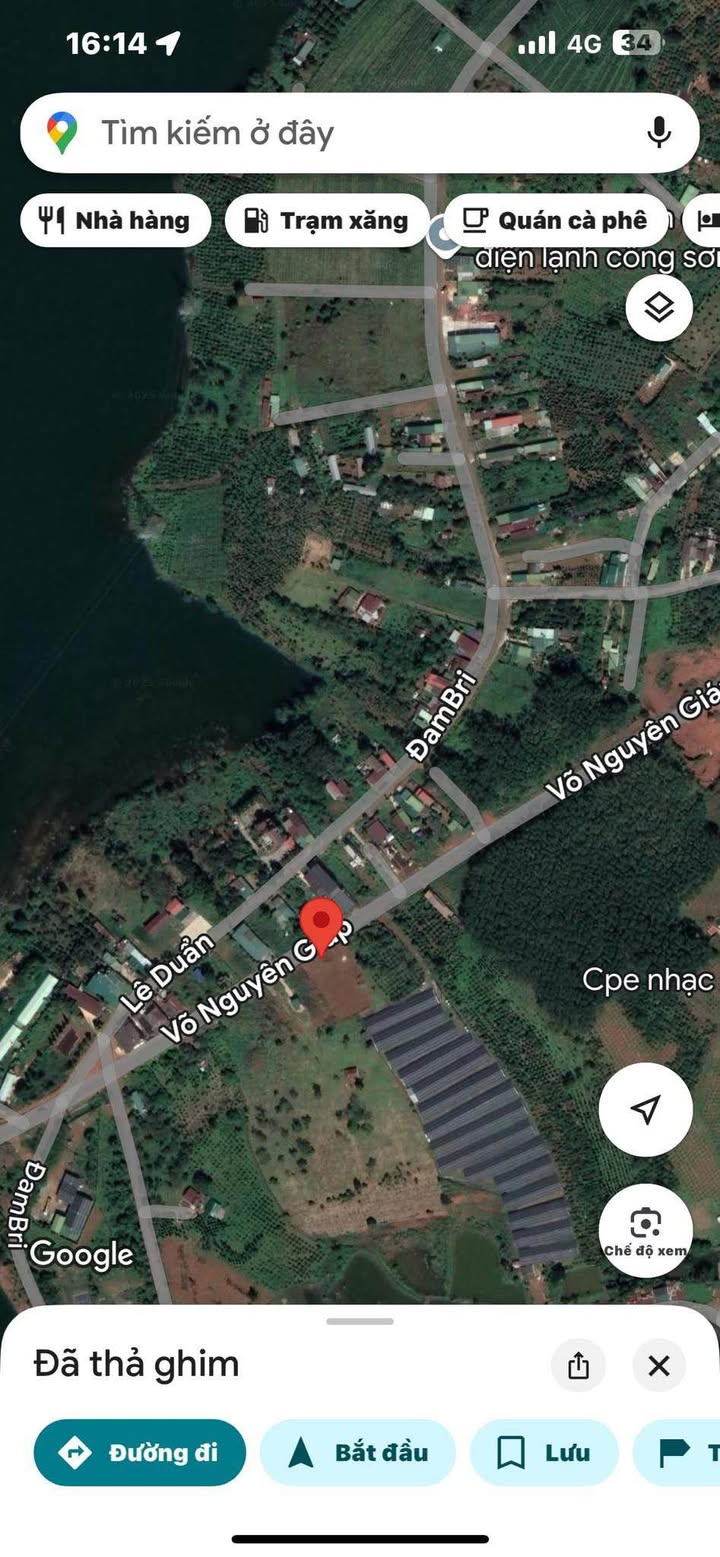Save the pin with "Lưu"
Viewport: 720px width, 1557px height.
(x=544, y=1453)
